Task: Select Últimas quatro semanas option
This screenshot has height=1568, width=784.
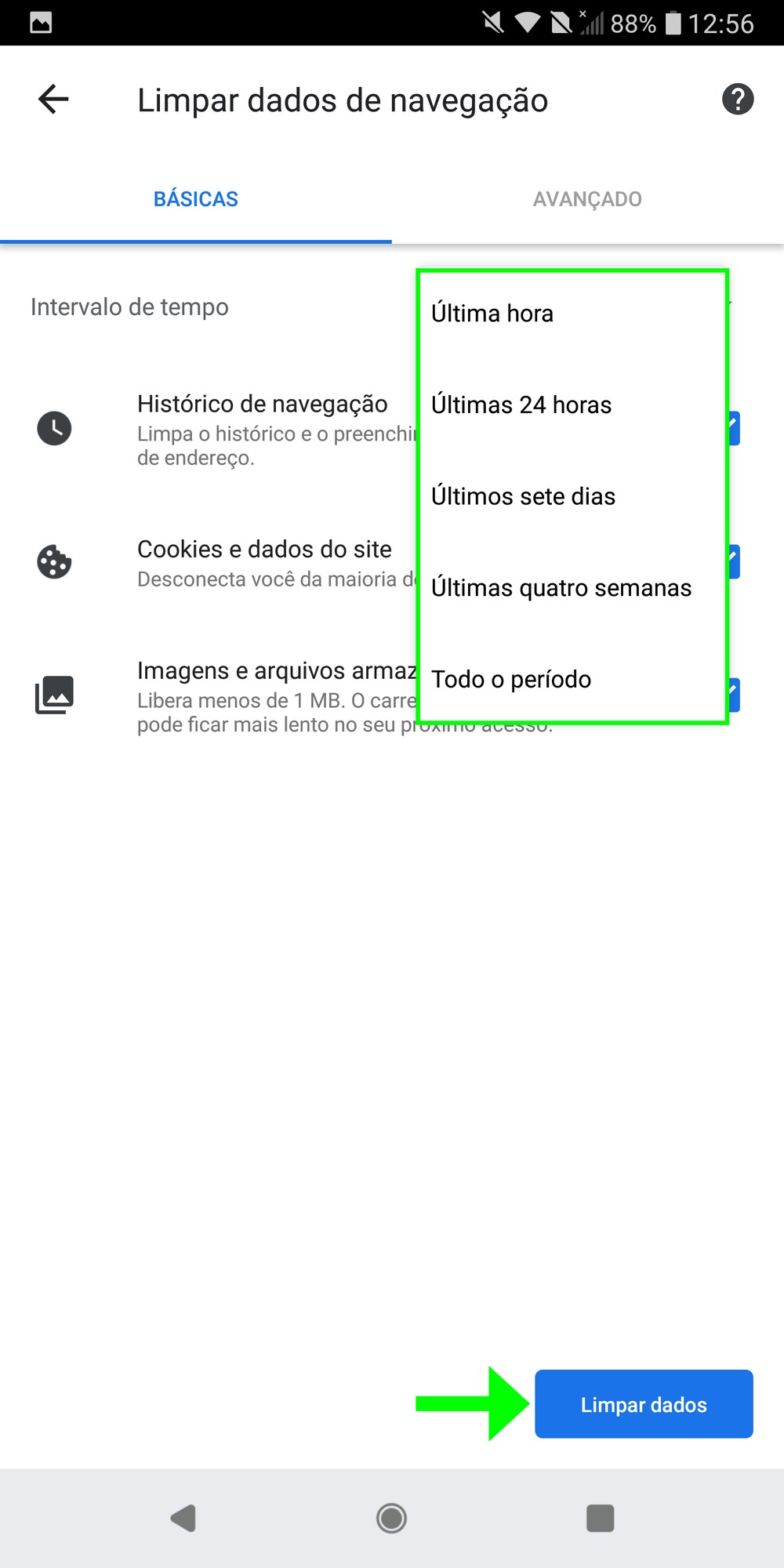Action: pyautogui.click(x=561, y=588)
